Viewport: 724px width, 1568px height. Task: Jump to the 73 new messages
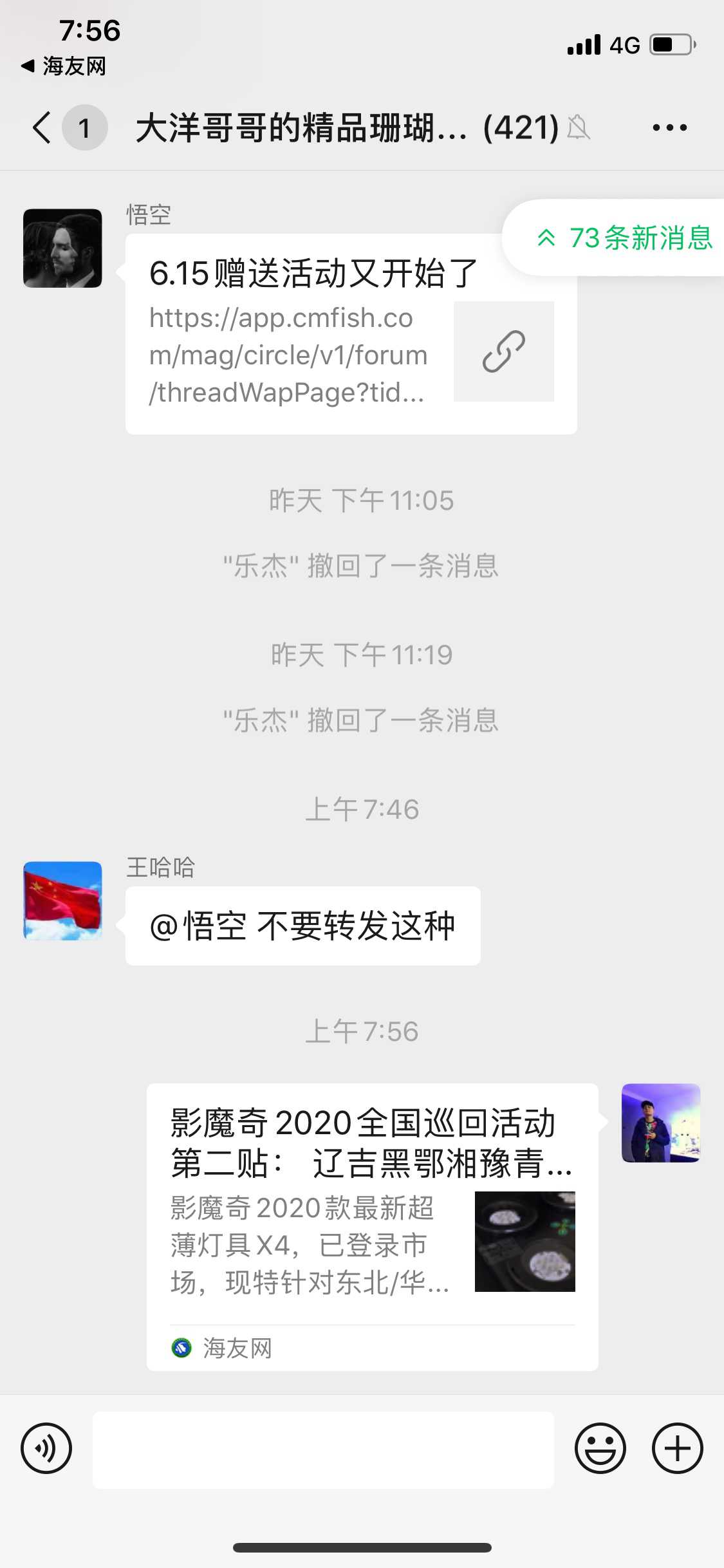624,238
